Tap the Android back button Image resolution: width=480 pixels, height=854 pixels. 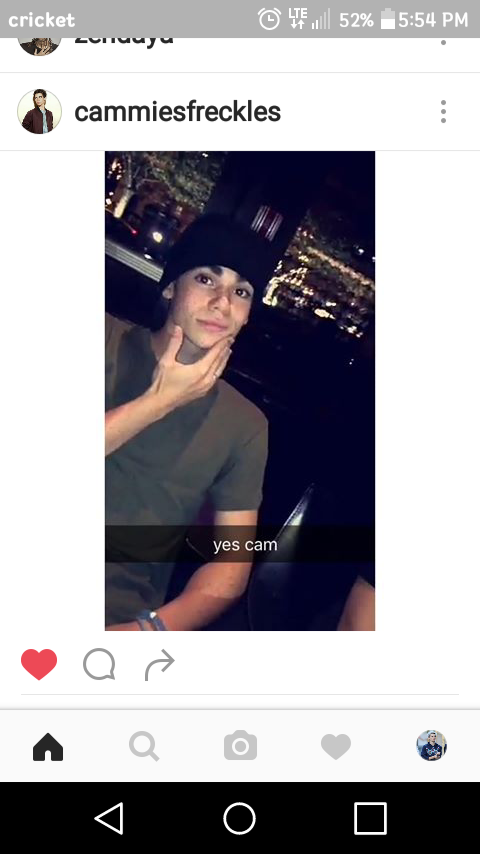click(110, 818)
